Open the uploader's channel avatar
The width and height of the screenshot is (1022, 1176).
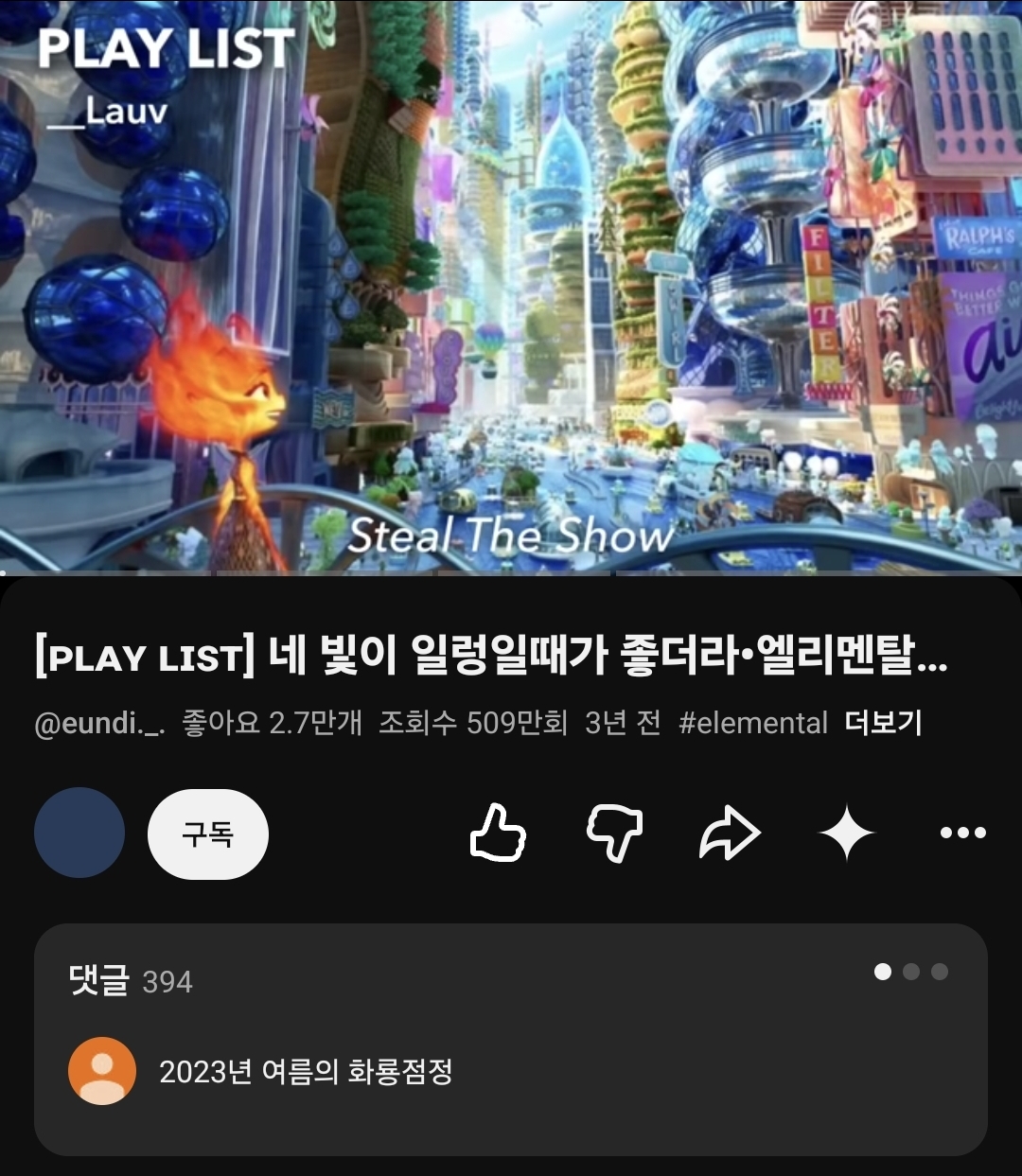click(79, 833)
